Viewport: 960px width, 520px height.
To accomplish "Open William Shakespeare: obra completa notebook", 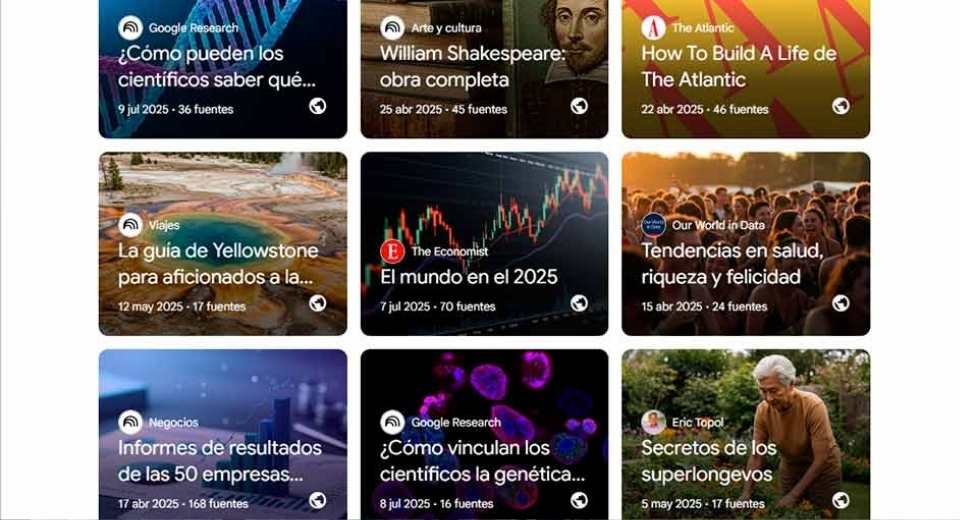I will tap(484, 66).
